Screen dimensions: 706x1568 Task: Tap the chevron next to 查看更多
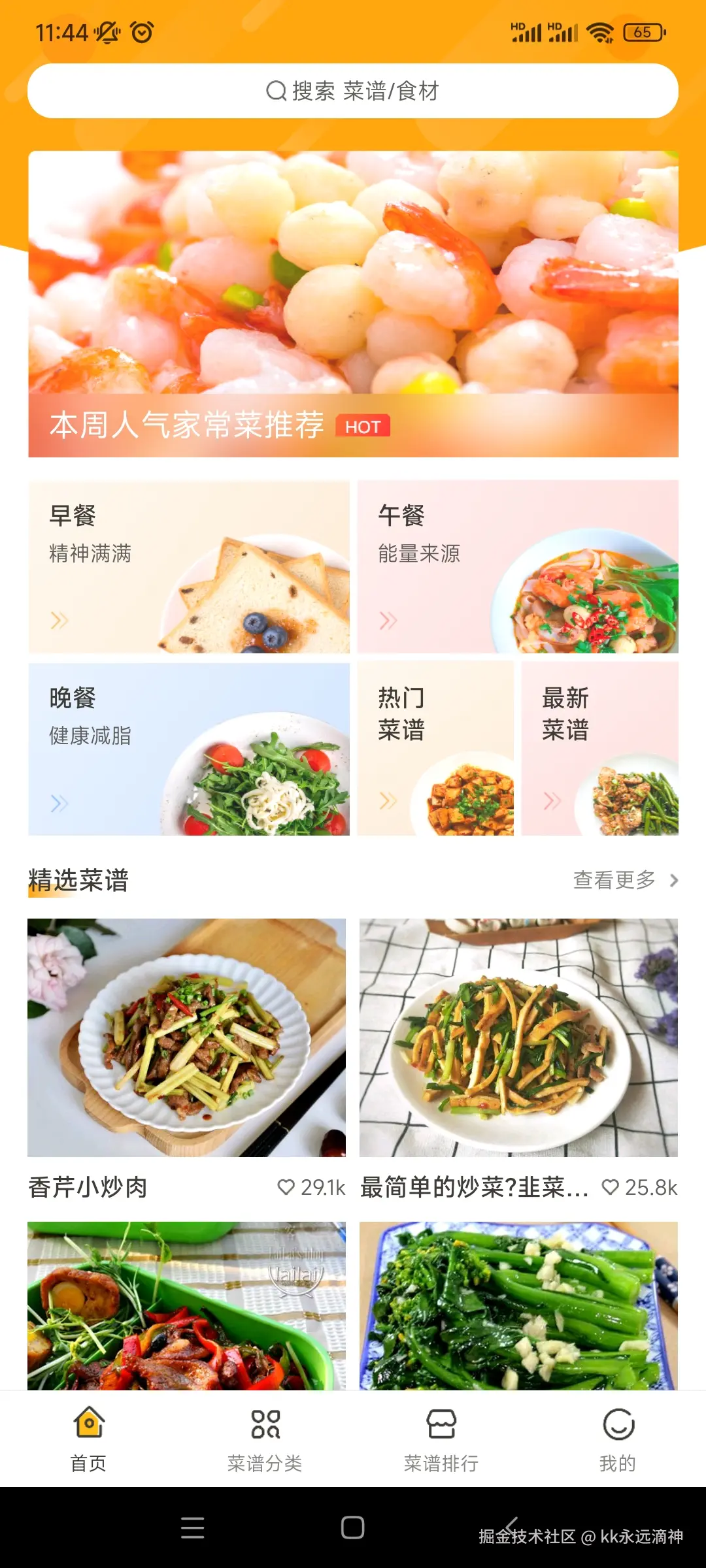pyautogui.click(x=675, y=880)
